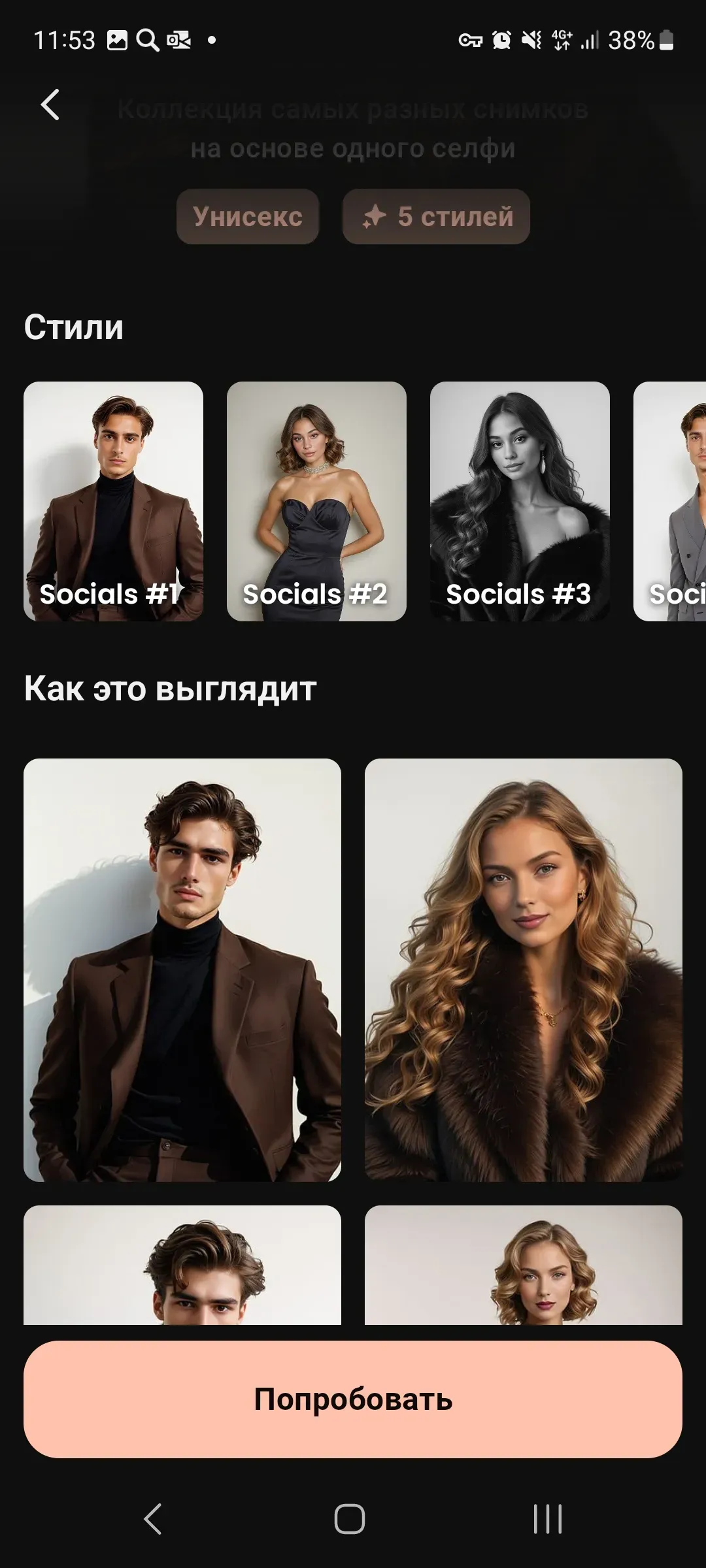Open the man in brown suit example photo
The height and width of the screenshot is (1568, 706).
(182, 970)
